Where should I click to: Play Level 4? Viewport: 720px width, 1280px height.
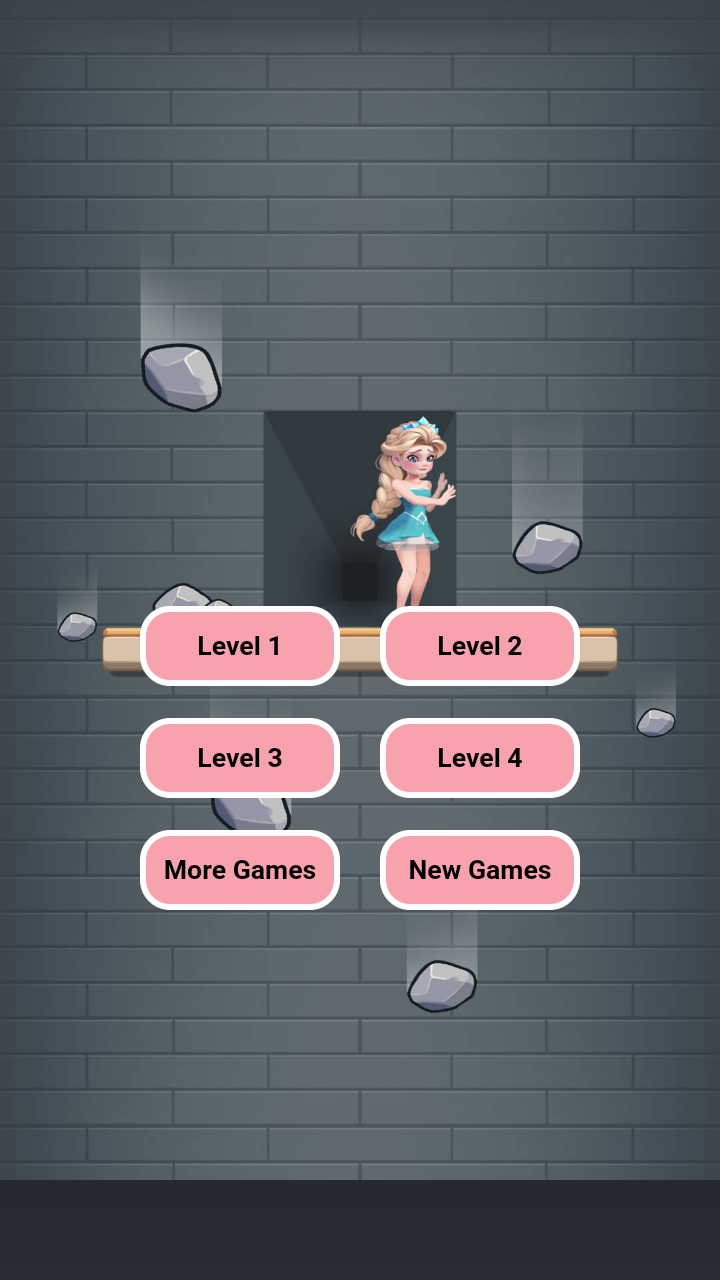click(480, 758)
